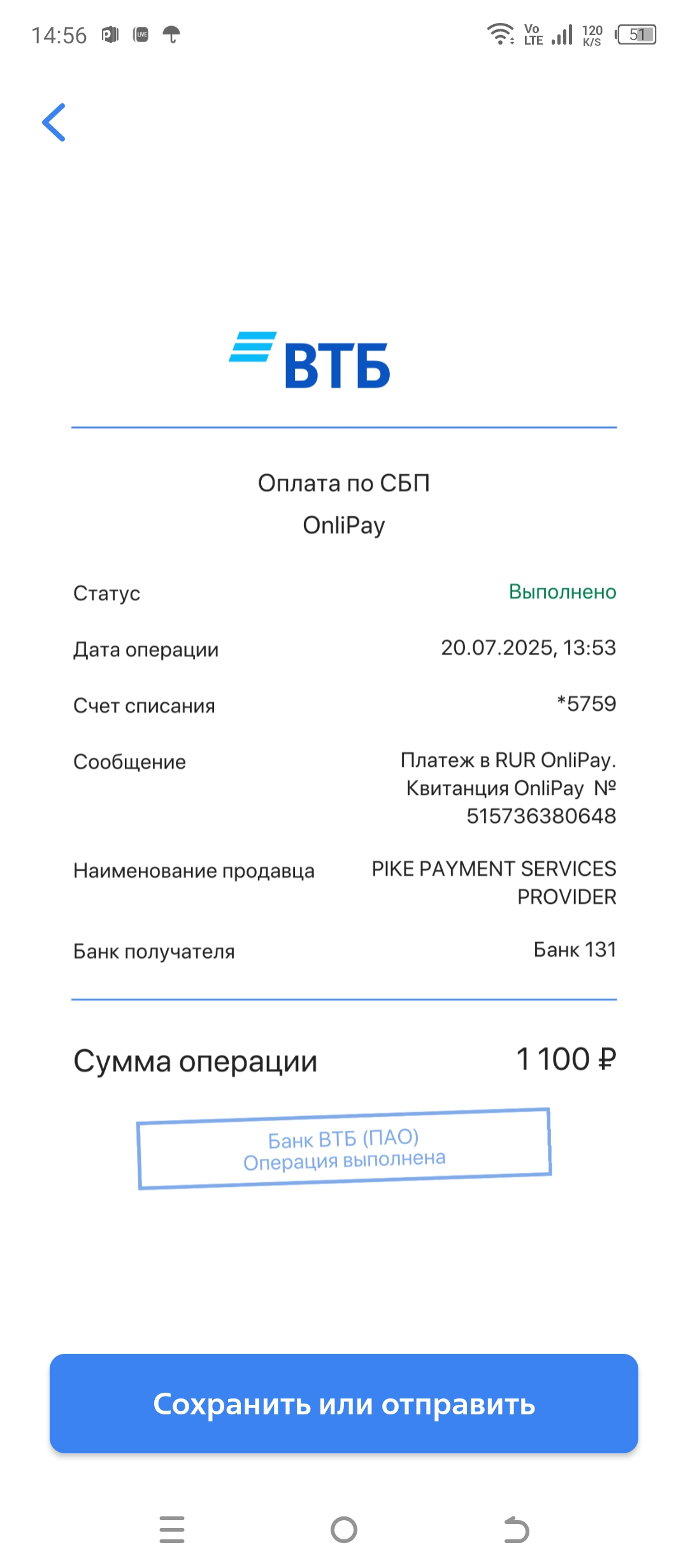This screenshot has width=688, height=1568.
Task: Open recent apps from the navigation bar
Action: point(172,1530)
